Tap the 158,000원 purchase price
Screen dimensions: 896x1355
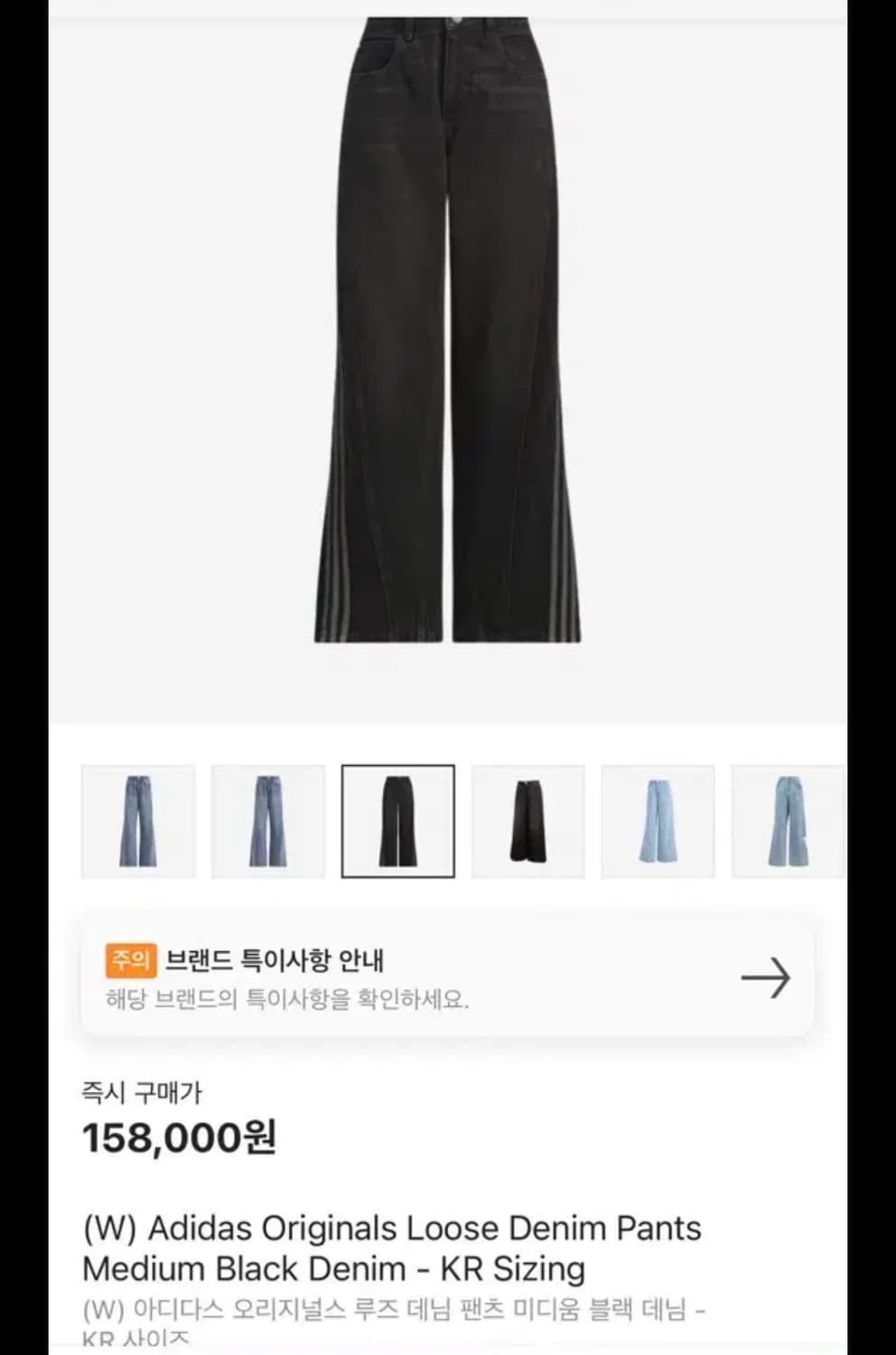[x=179, y=1137]
